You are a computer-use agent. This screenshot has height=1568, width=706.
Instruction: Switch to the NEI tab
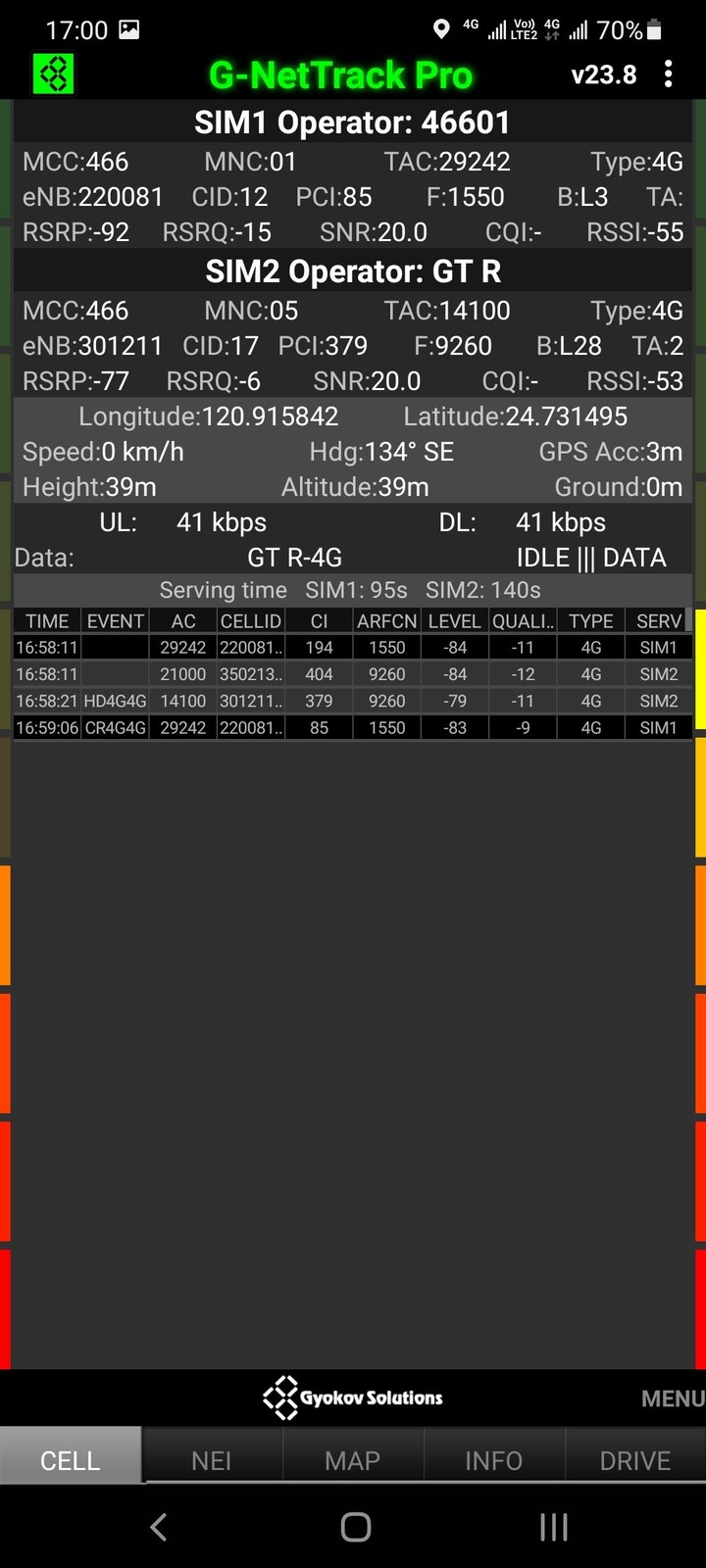pos(212,1458)
